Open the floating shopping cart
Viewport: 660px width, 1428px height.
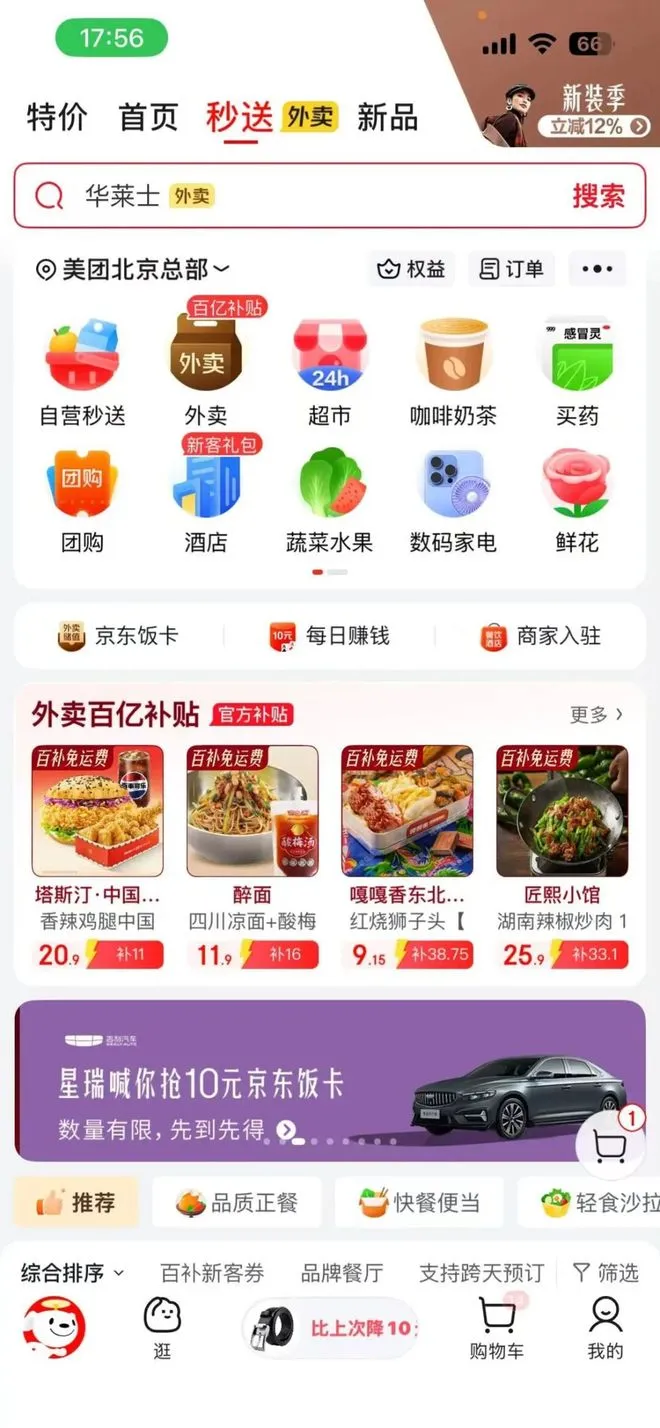tap(609, 1146)
